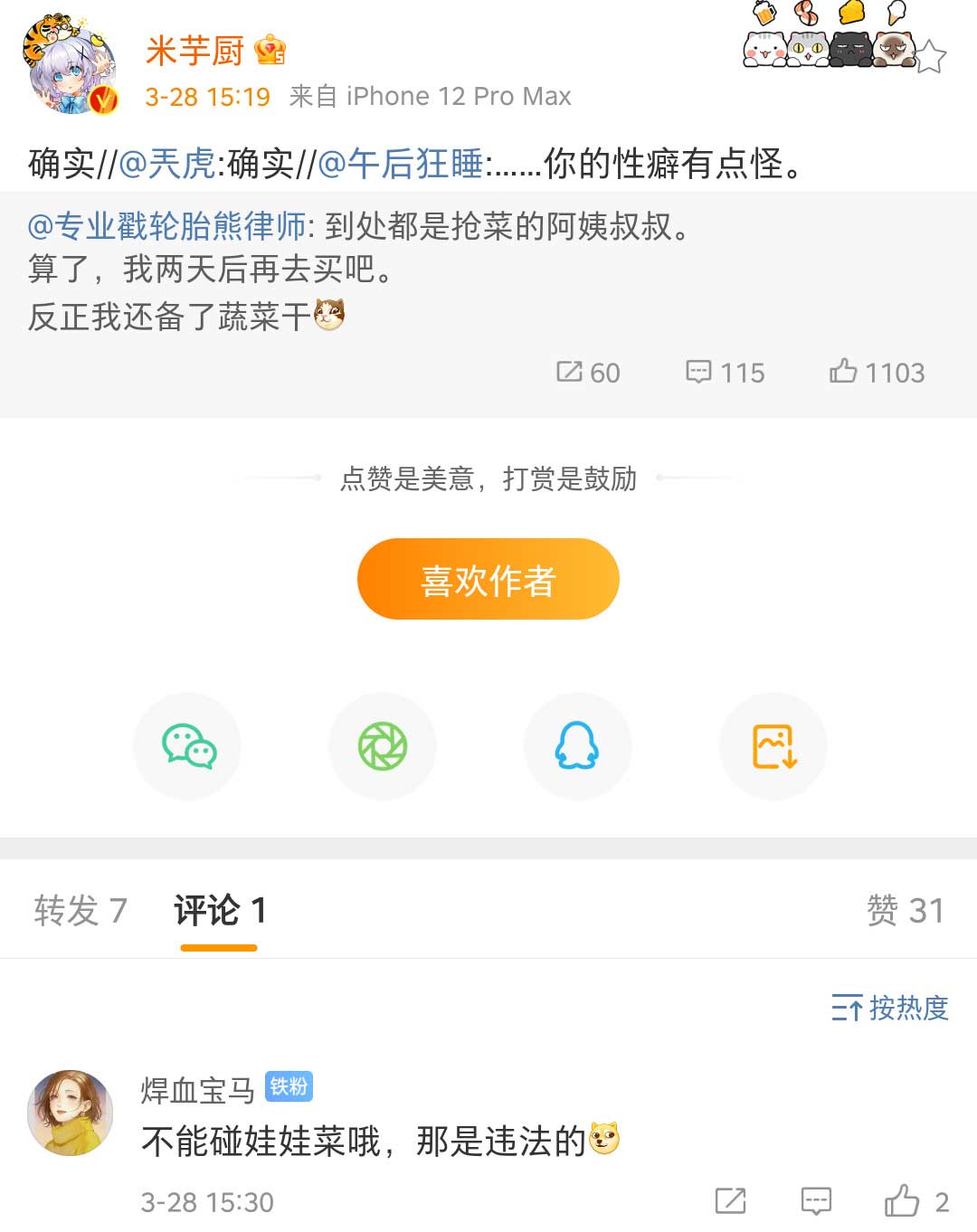977x1232 pixels.
Task: Change comment sorting via 按热度
Action: pos(890,1008)
